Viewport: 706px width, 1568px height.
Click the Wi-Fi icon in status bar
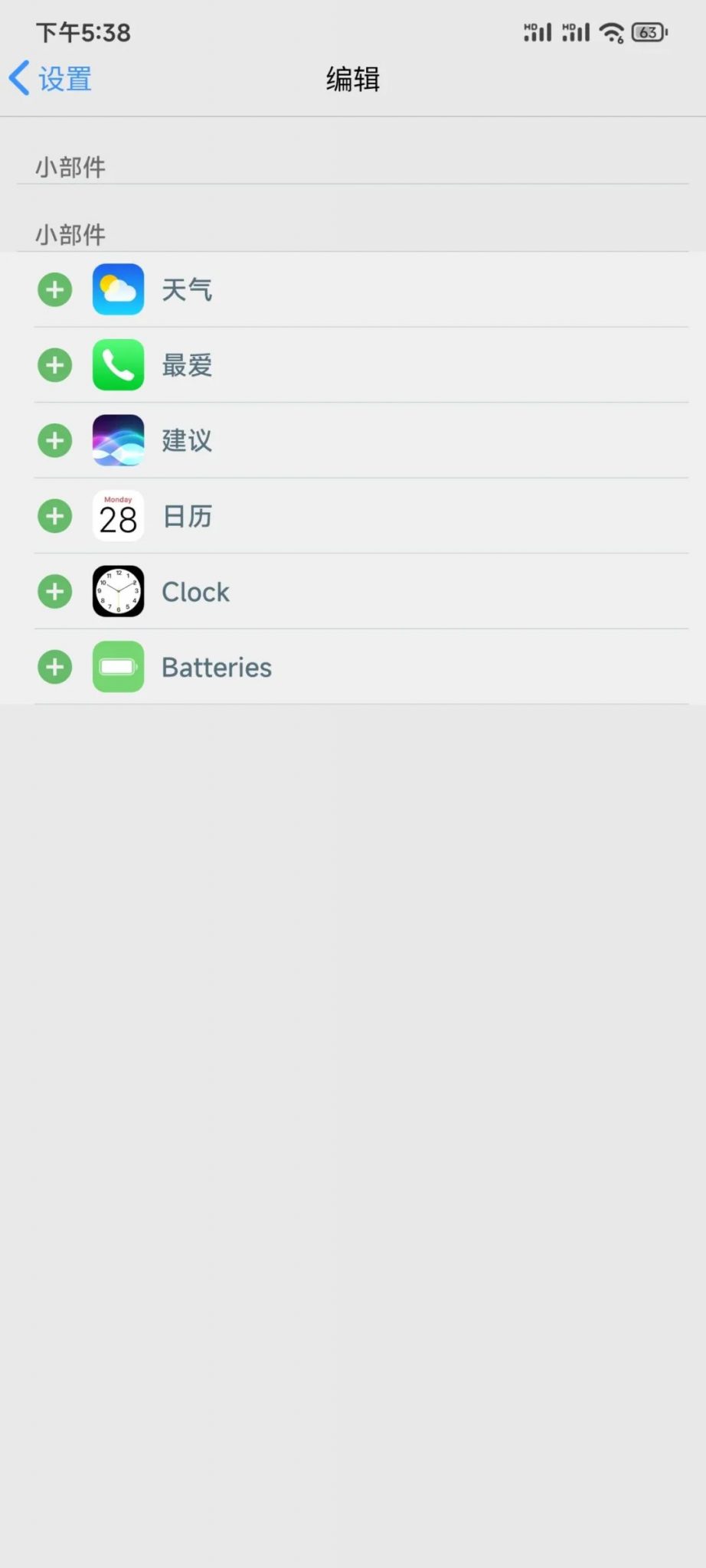[x=610, y=32]
